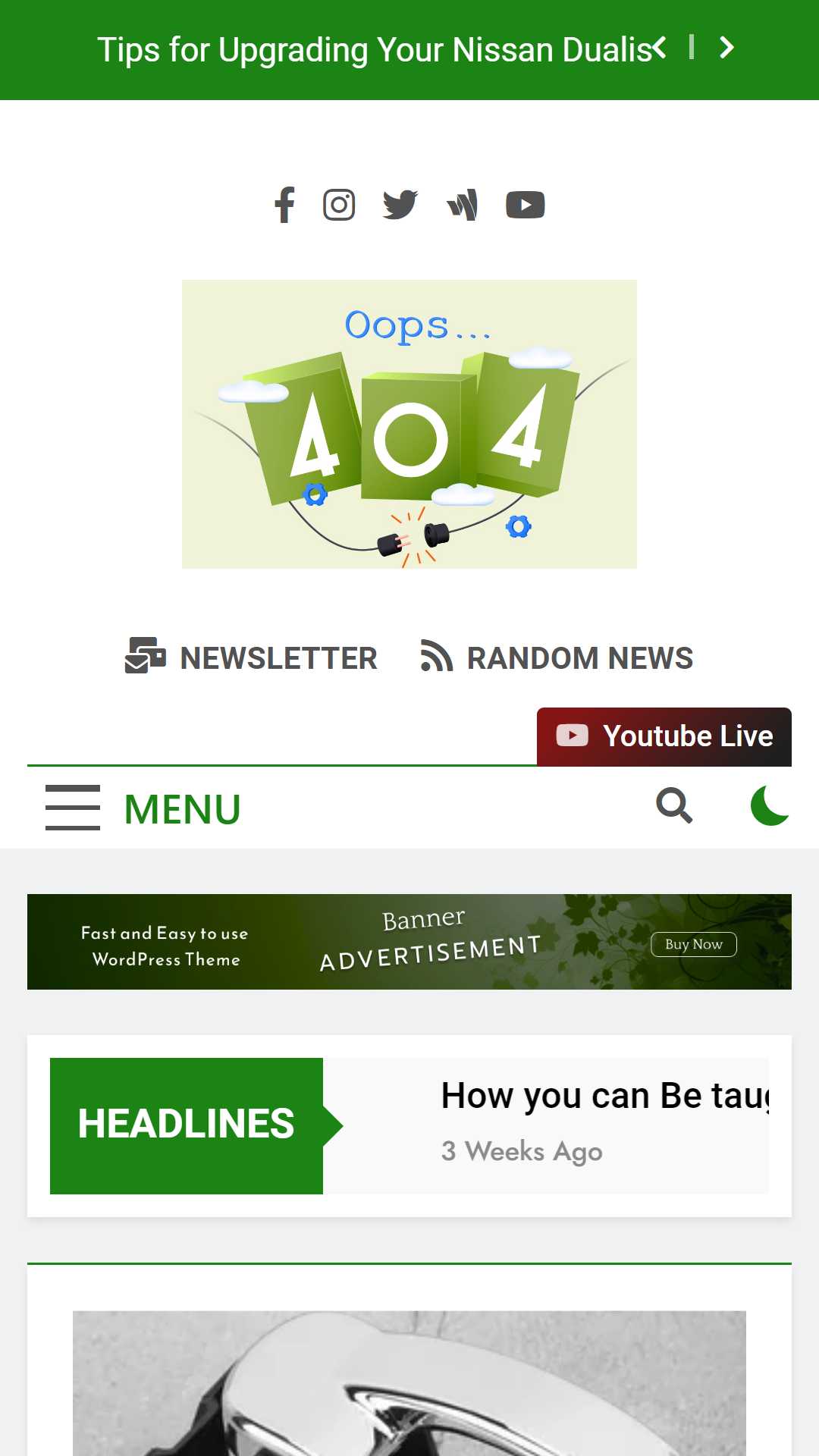Open the Tips for Upgrading Nissan Dualis post
The image size is (819, 1456).
click(375, 50)
